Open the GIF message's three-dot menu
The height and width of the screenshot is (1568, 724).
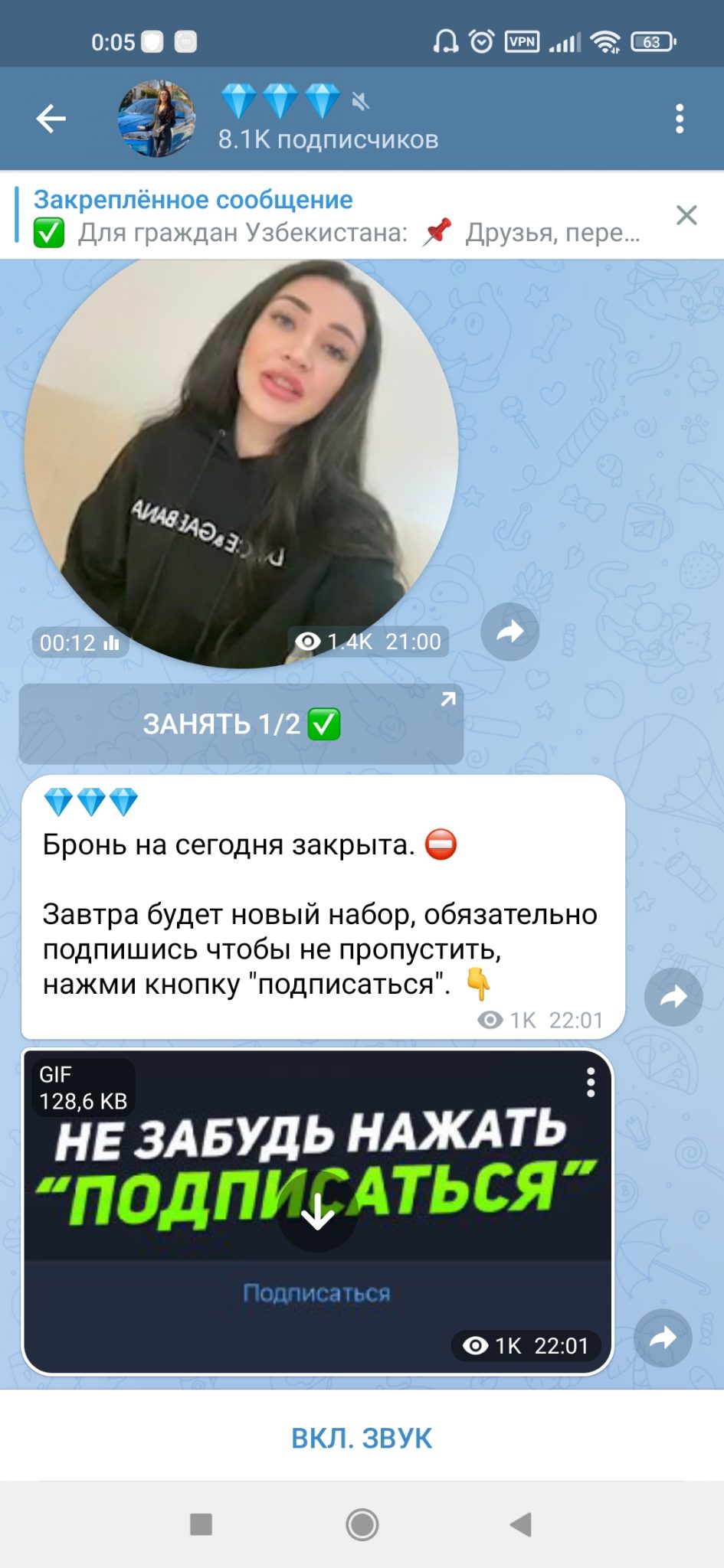(x=590, y=1082)
